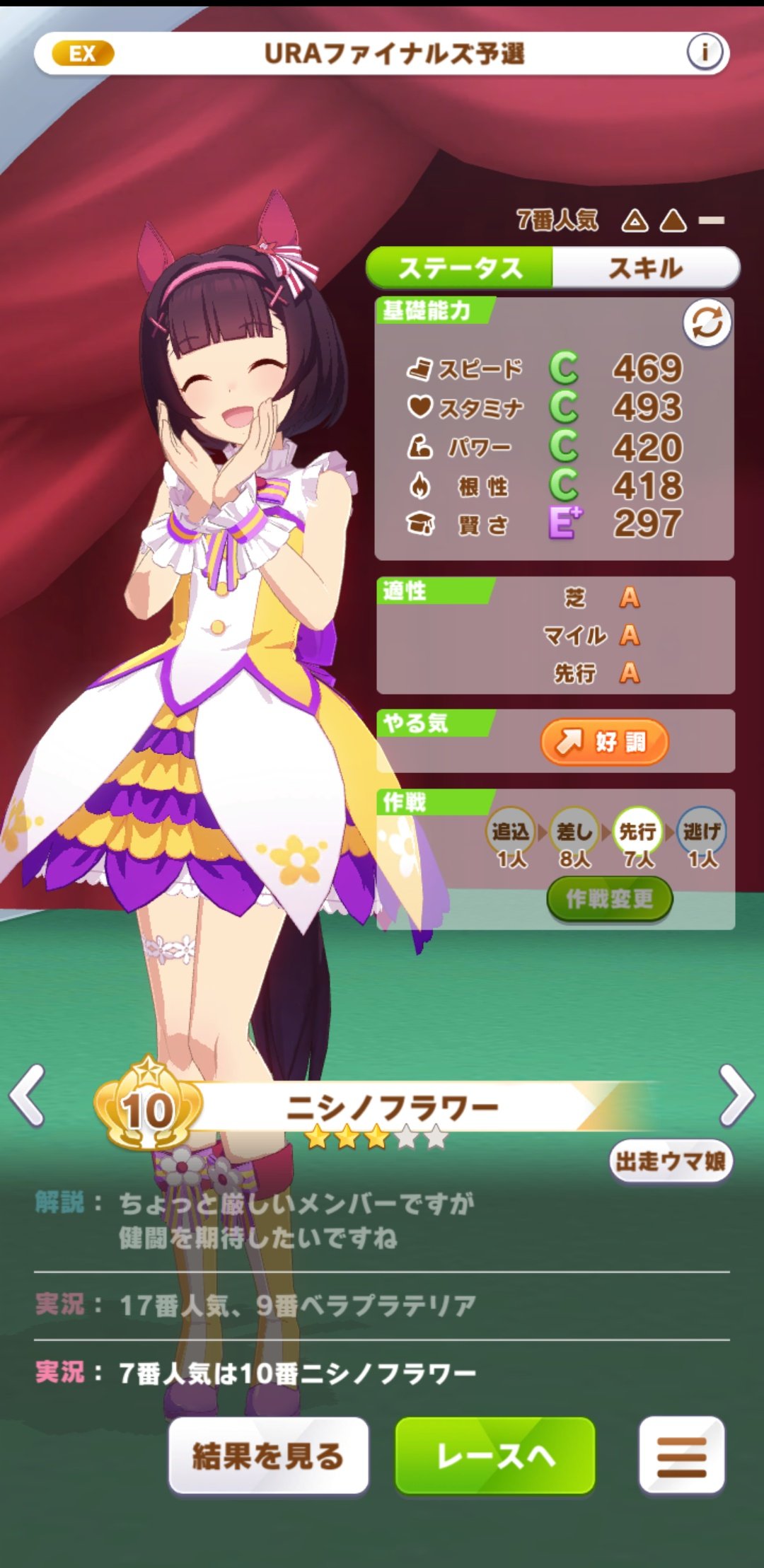The image size is (764, 1568).
Task: Switch to the スキル tab
Action: [645, 267]
